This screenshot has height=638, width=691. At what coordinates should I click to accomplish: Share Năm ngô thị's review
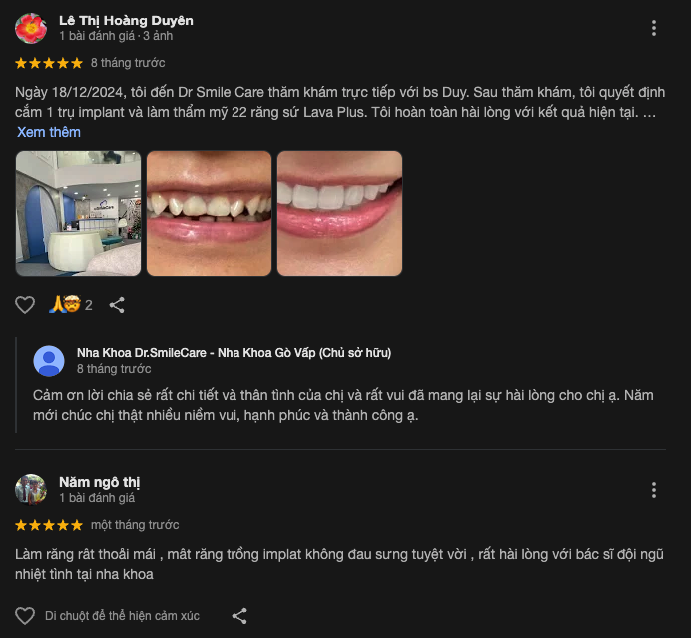point(240,616)
